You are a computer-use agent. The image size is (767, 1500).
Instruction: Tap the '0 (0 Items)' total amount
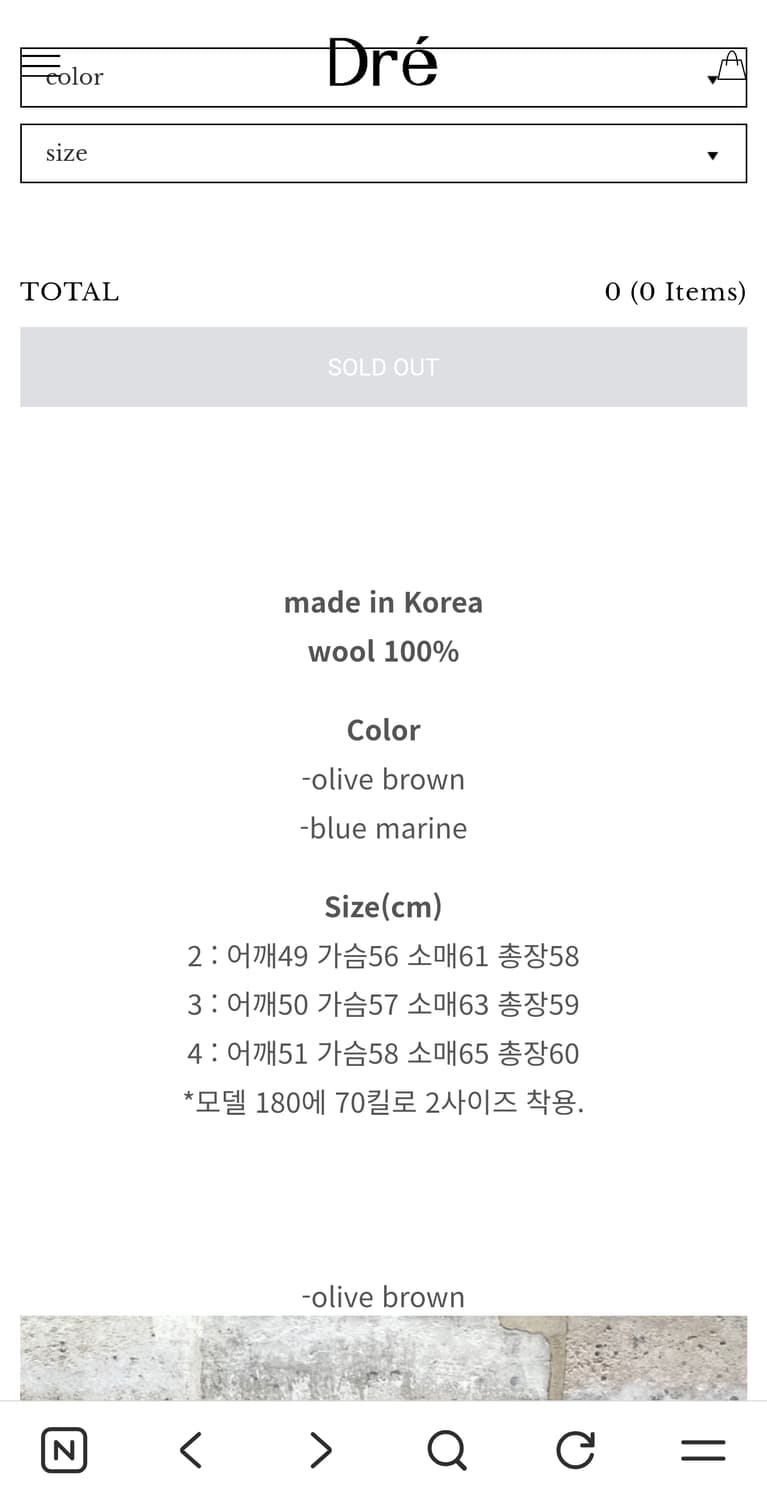(x=675, y=291)
